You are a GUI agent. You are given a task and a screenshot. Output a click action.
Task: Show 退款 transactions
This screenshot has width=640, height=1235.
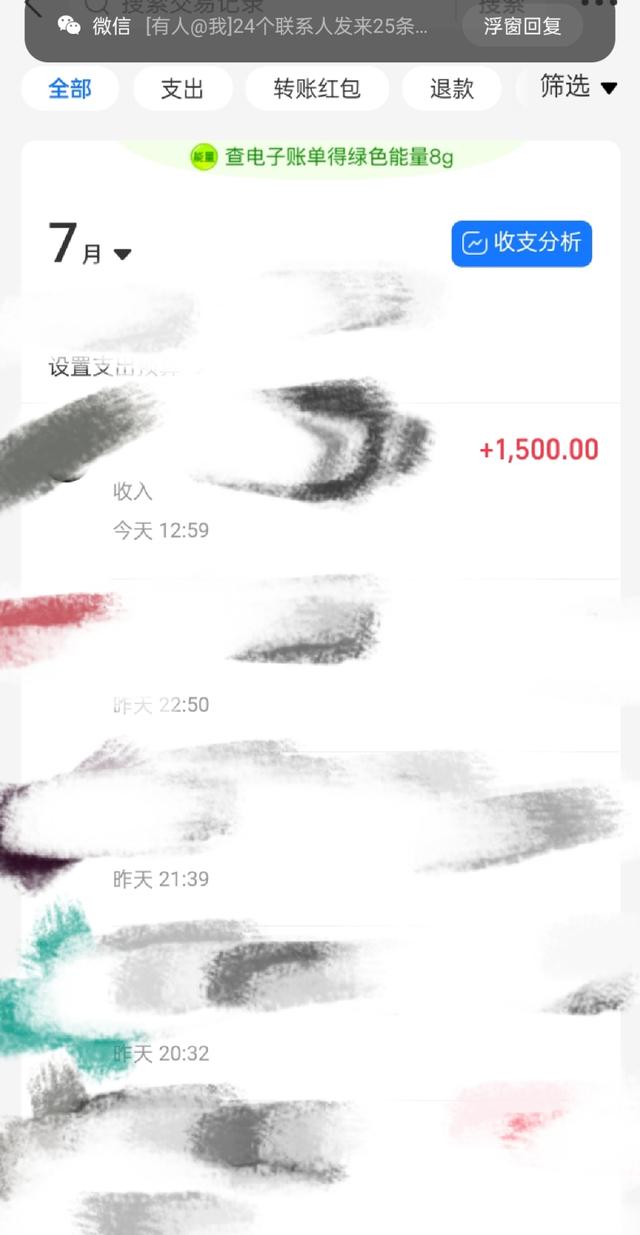[x=451, y=89]
